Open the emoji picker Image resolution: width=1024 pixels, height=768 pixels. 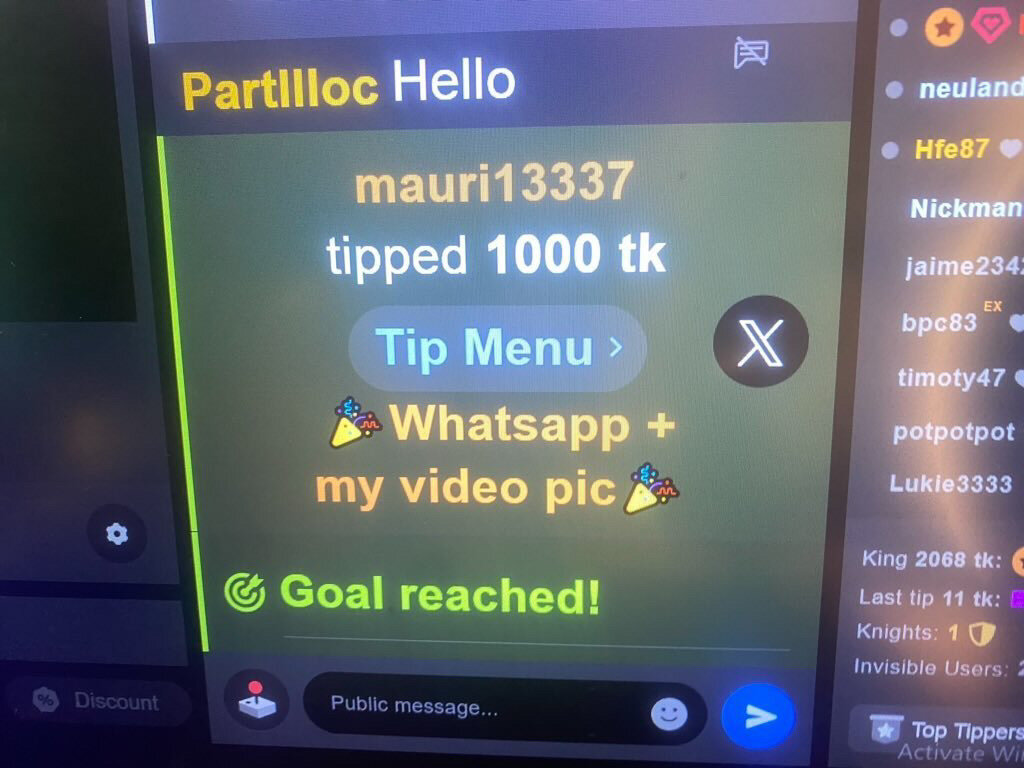click(669, 714)
